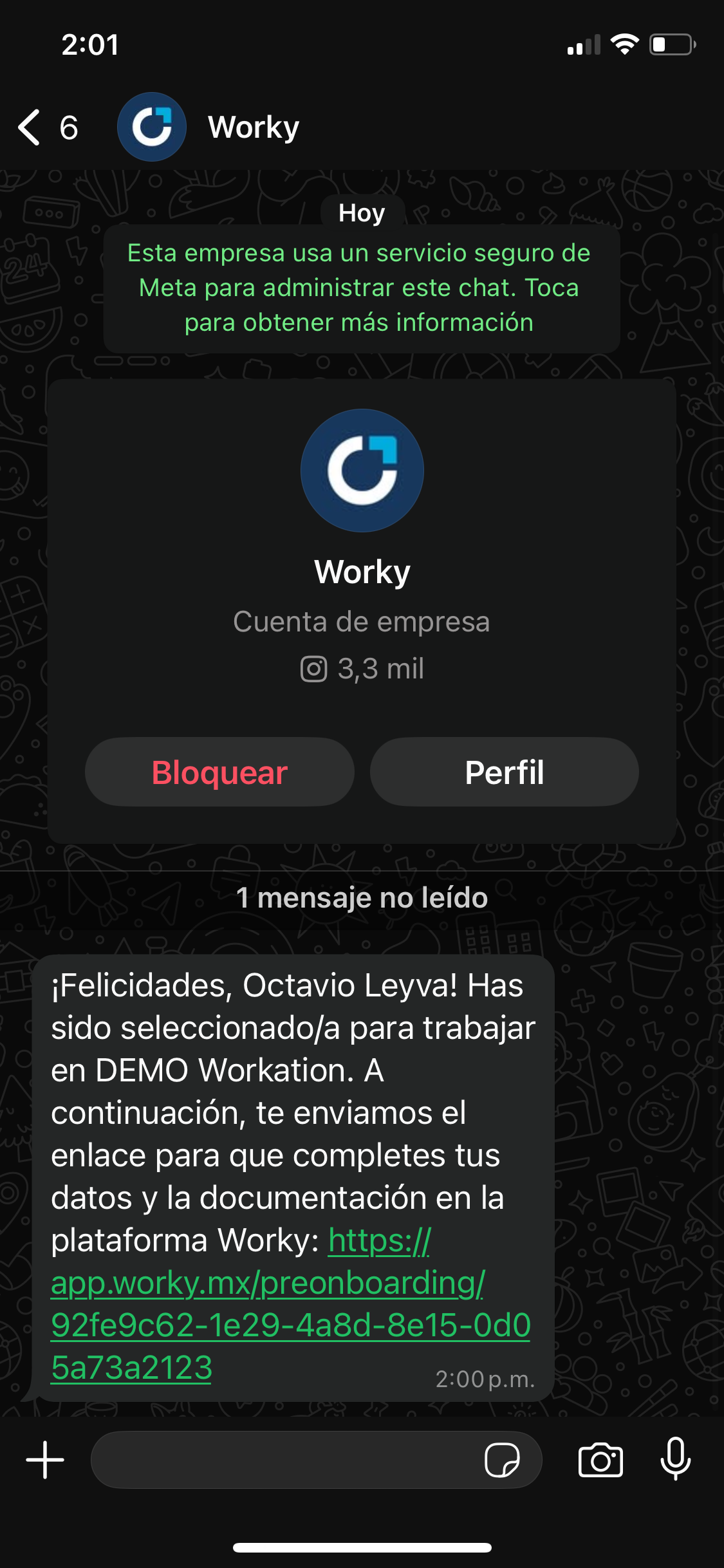Open Worky's Perfil button
The height and width of the screenshot is (1568, 724).
[x=505, y=772]
